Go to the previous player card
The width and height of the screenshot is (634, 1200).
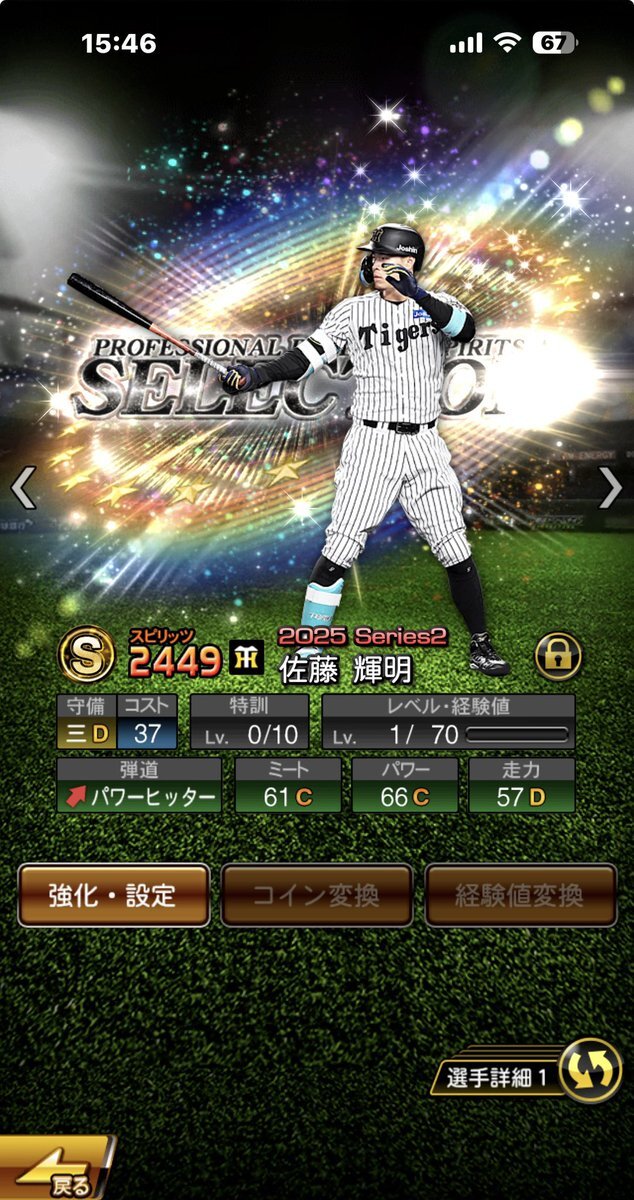[x=22, y=488]
